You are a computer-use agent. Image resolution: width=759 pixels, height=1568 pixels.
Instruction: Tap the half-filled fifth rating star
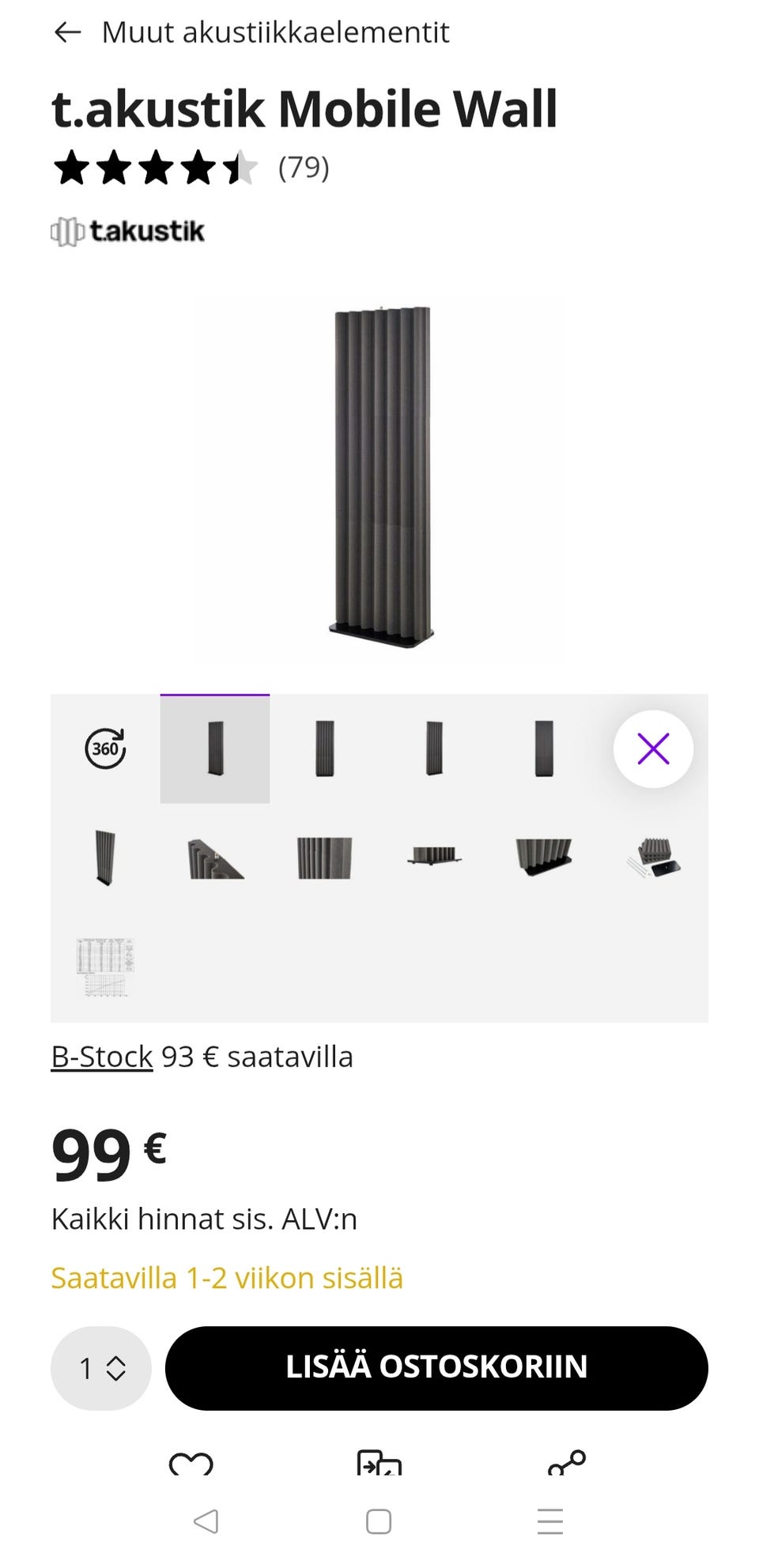click(239, 168)
